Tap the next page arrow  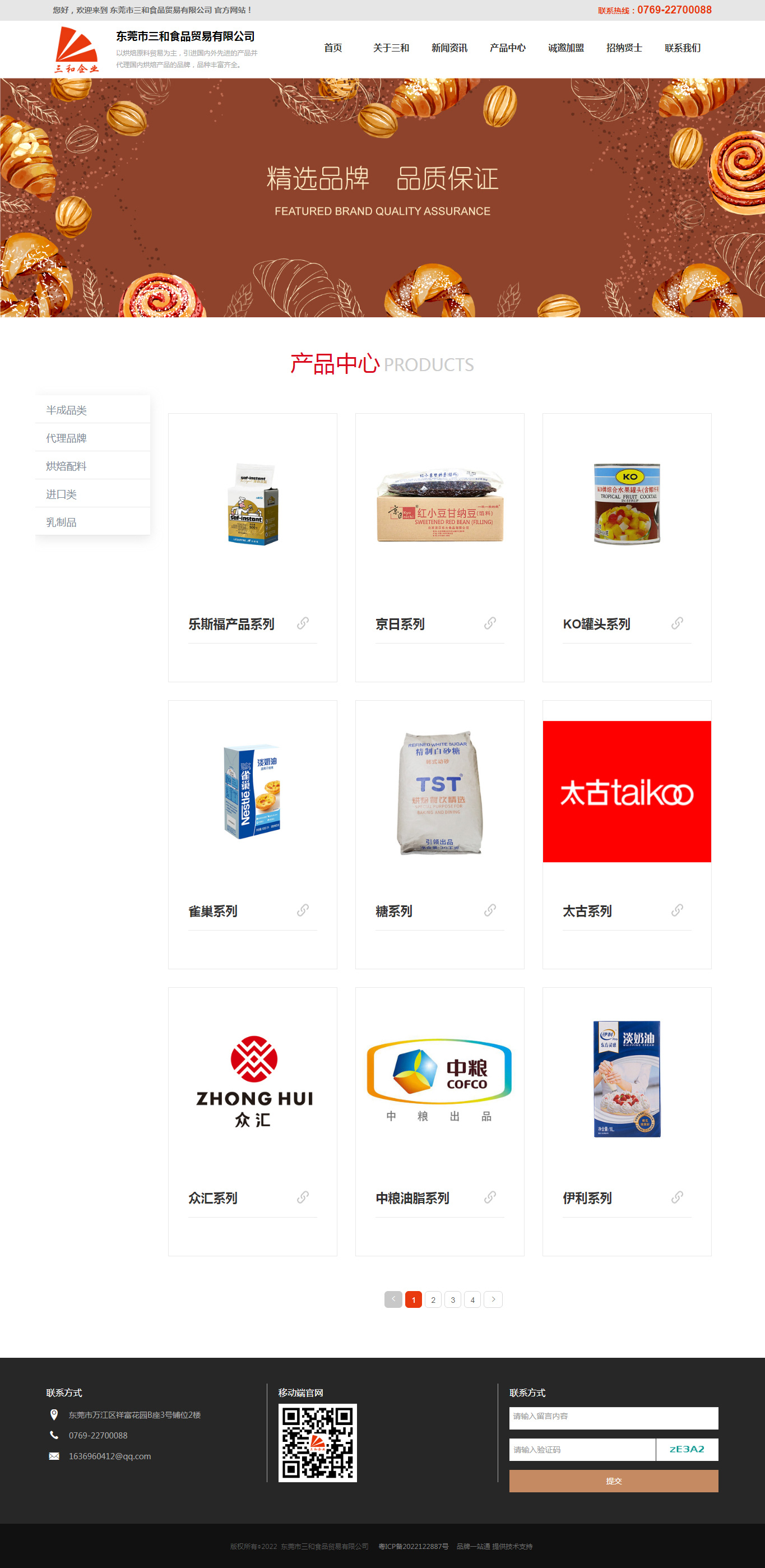pos(493,1299)
